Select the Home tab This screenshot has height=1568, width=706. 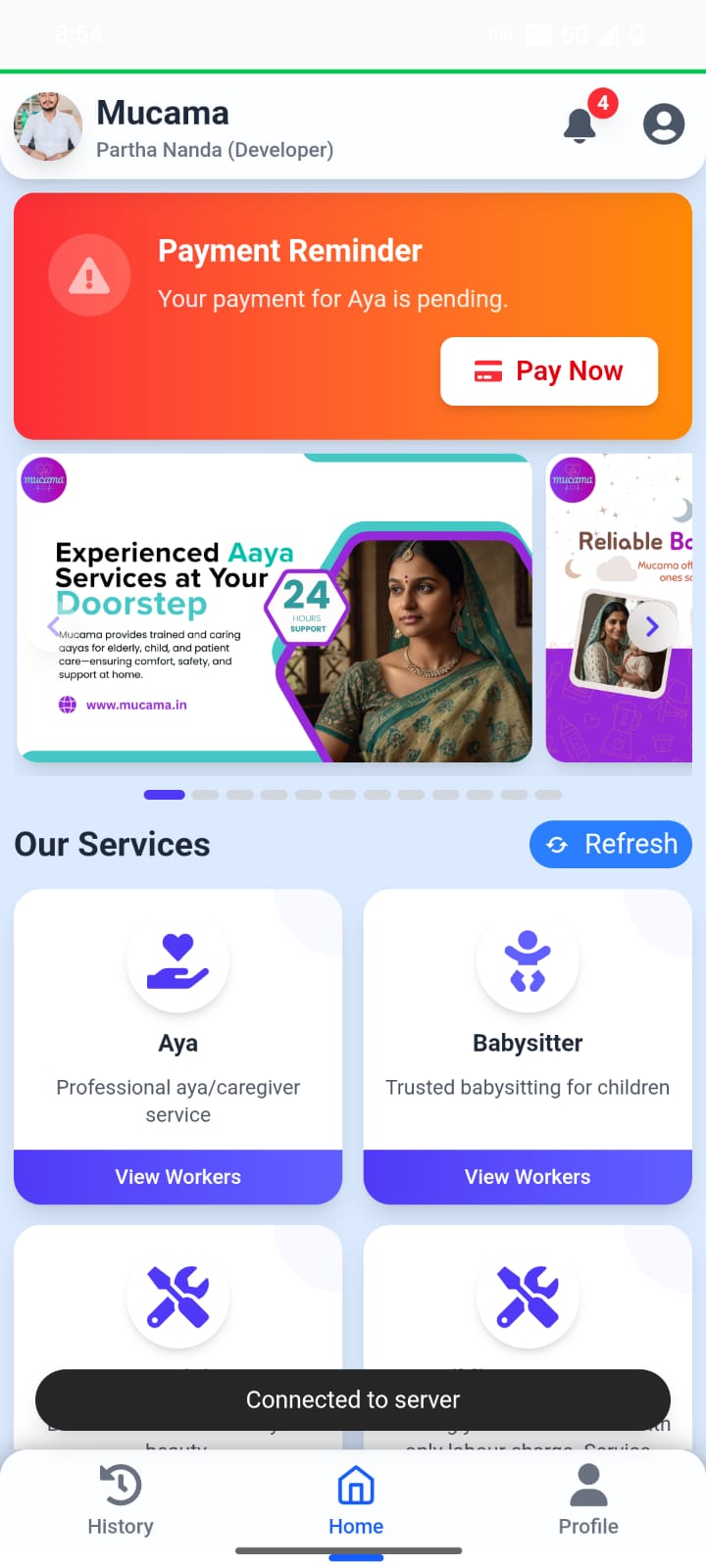tap(355, 1500)
